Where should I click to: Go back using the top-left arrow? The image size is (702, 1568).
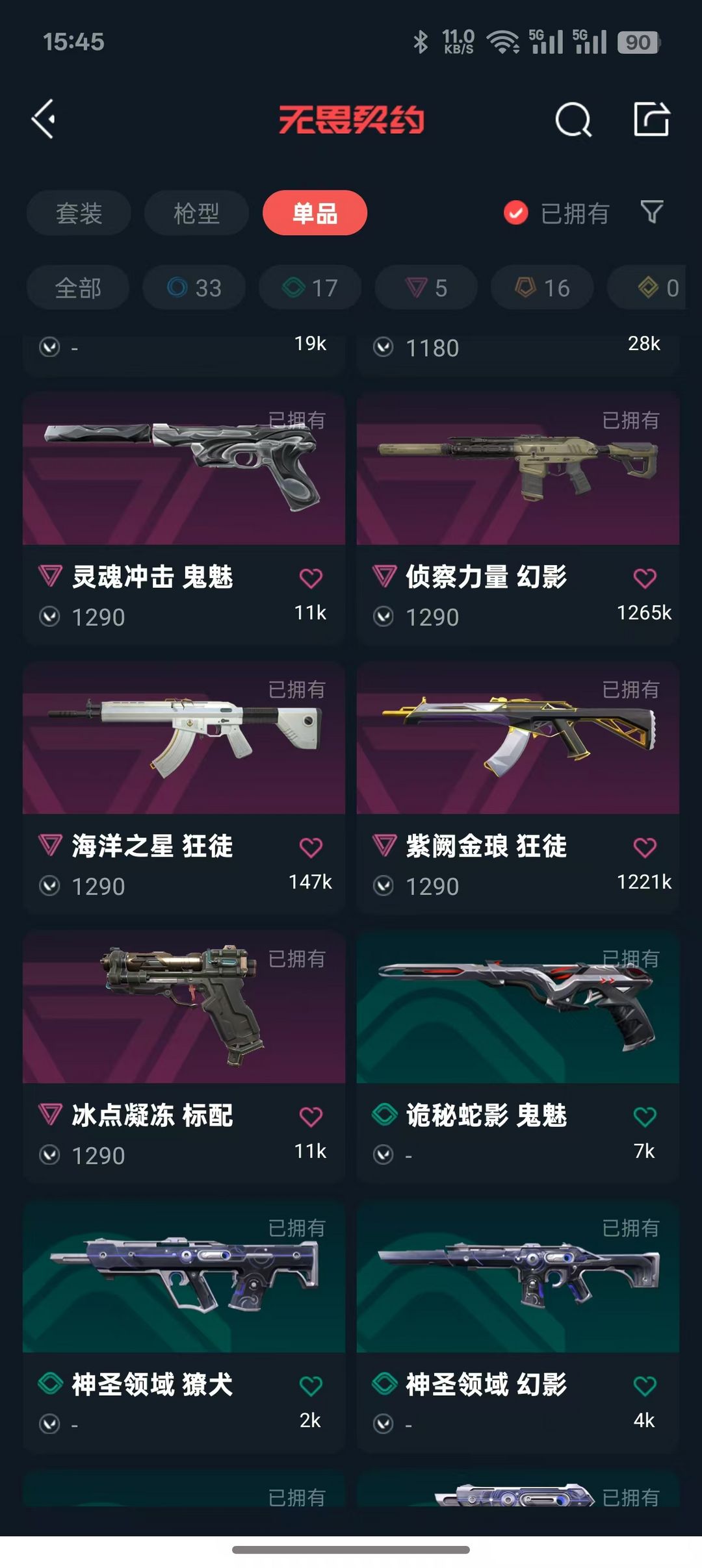[44, 120]
